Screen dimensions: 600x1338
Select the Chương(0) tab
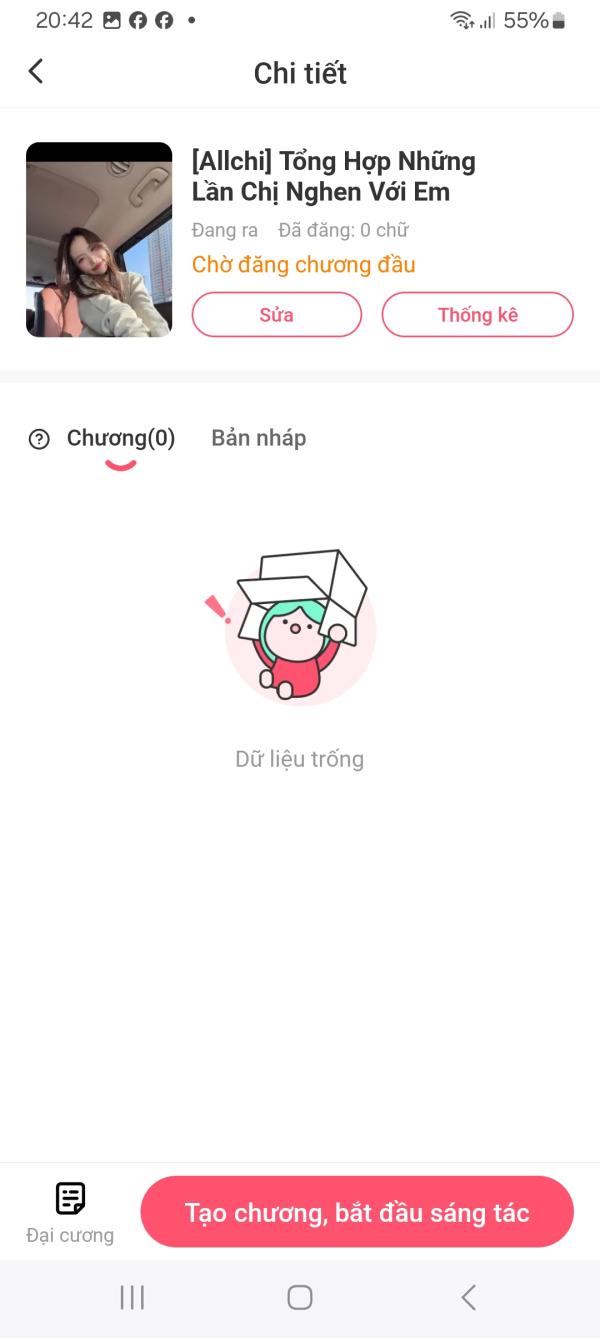[121, 438]
